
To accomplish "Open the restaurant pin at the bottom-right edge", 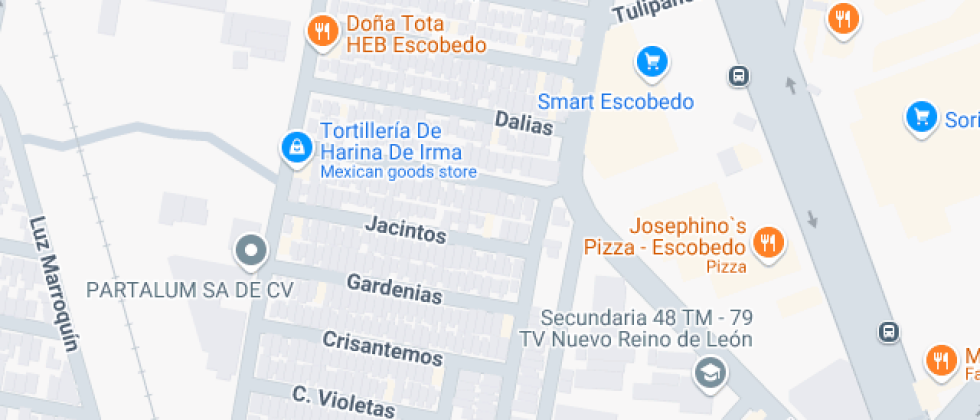I will coord(939,360).
